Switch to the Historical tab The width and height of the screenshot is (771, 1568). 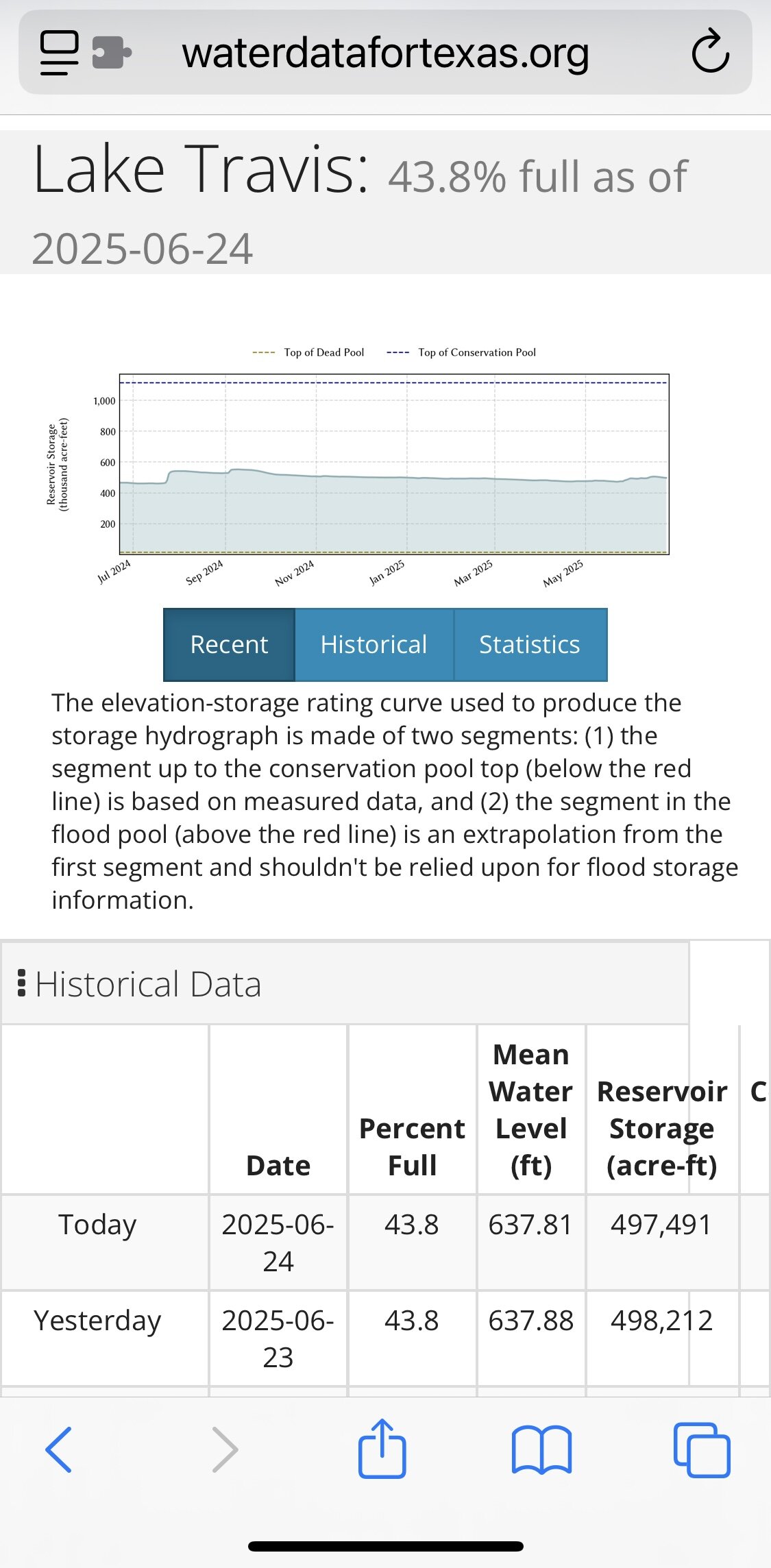pos(374,644)
